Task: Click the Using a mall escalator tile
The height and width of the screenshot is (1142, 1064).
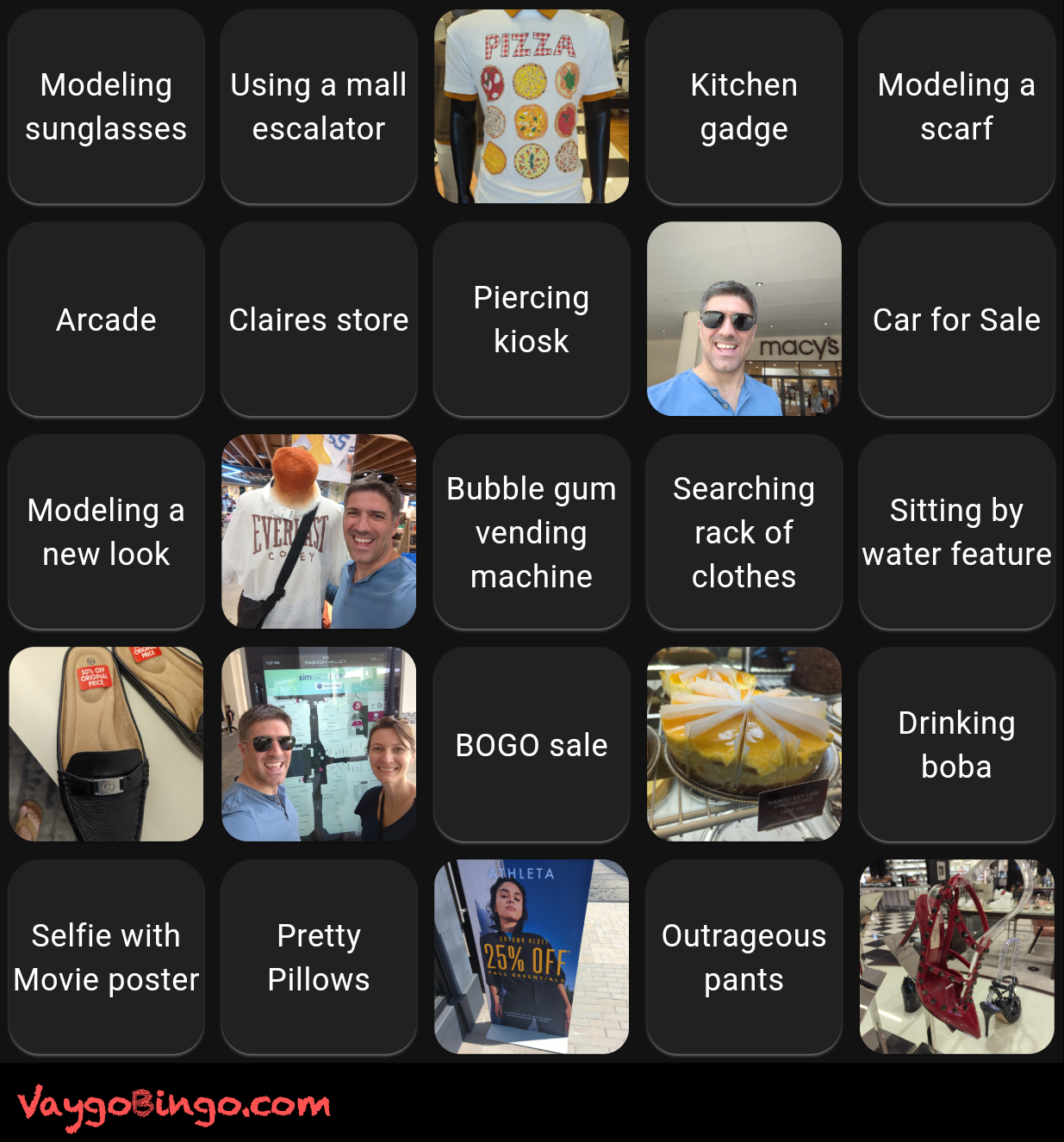Action: (319, 106)
